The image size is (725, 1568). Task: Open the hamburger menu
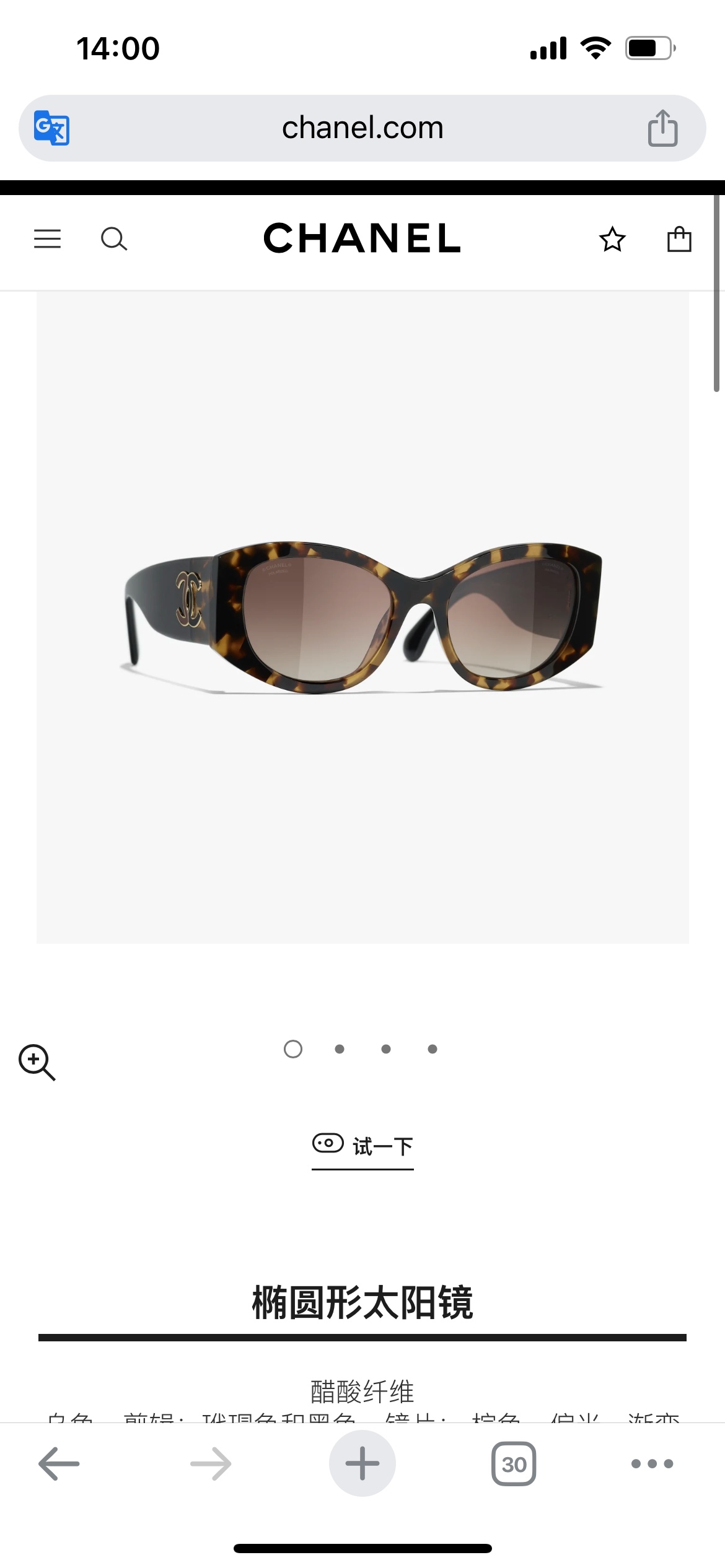[48, 238]
